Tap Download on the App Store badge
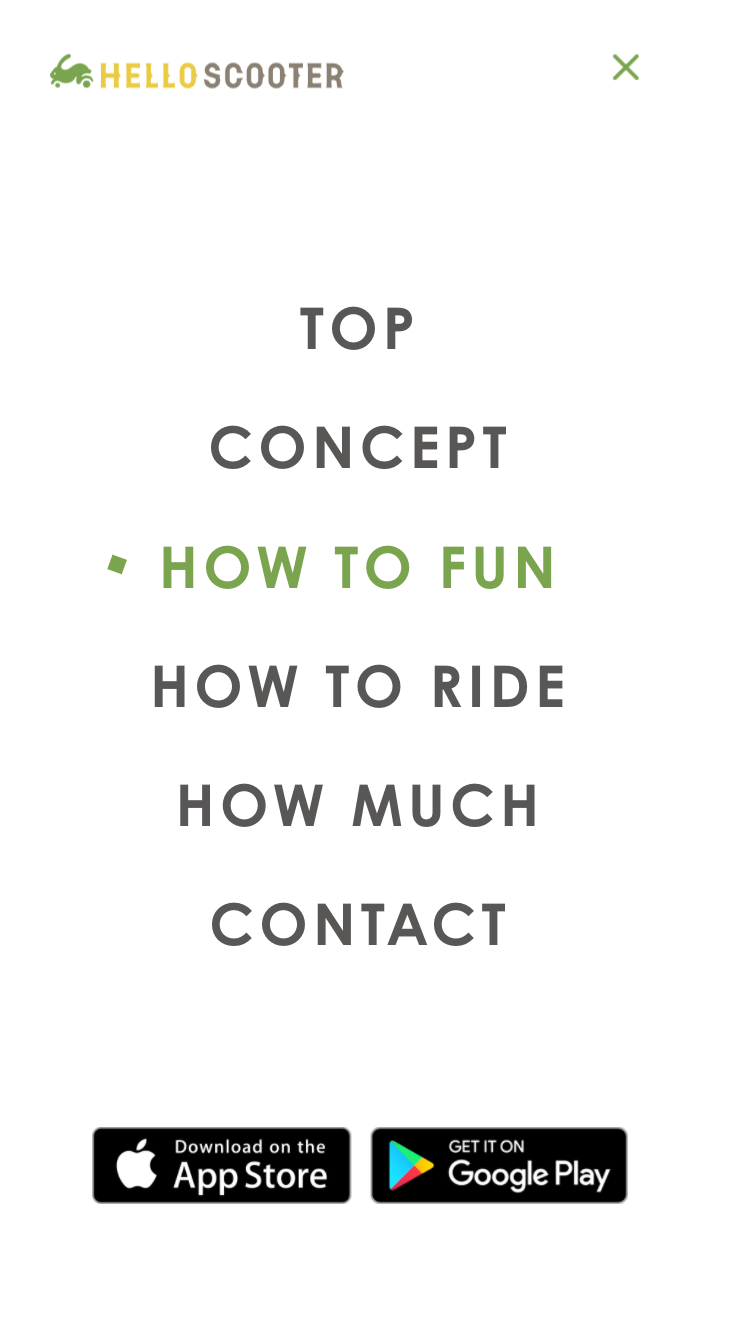Viewport: 750px width, 1334px height. pyautogui.click(x=222, y=1165)
